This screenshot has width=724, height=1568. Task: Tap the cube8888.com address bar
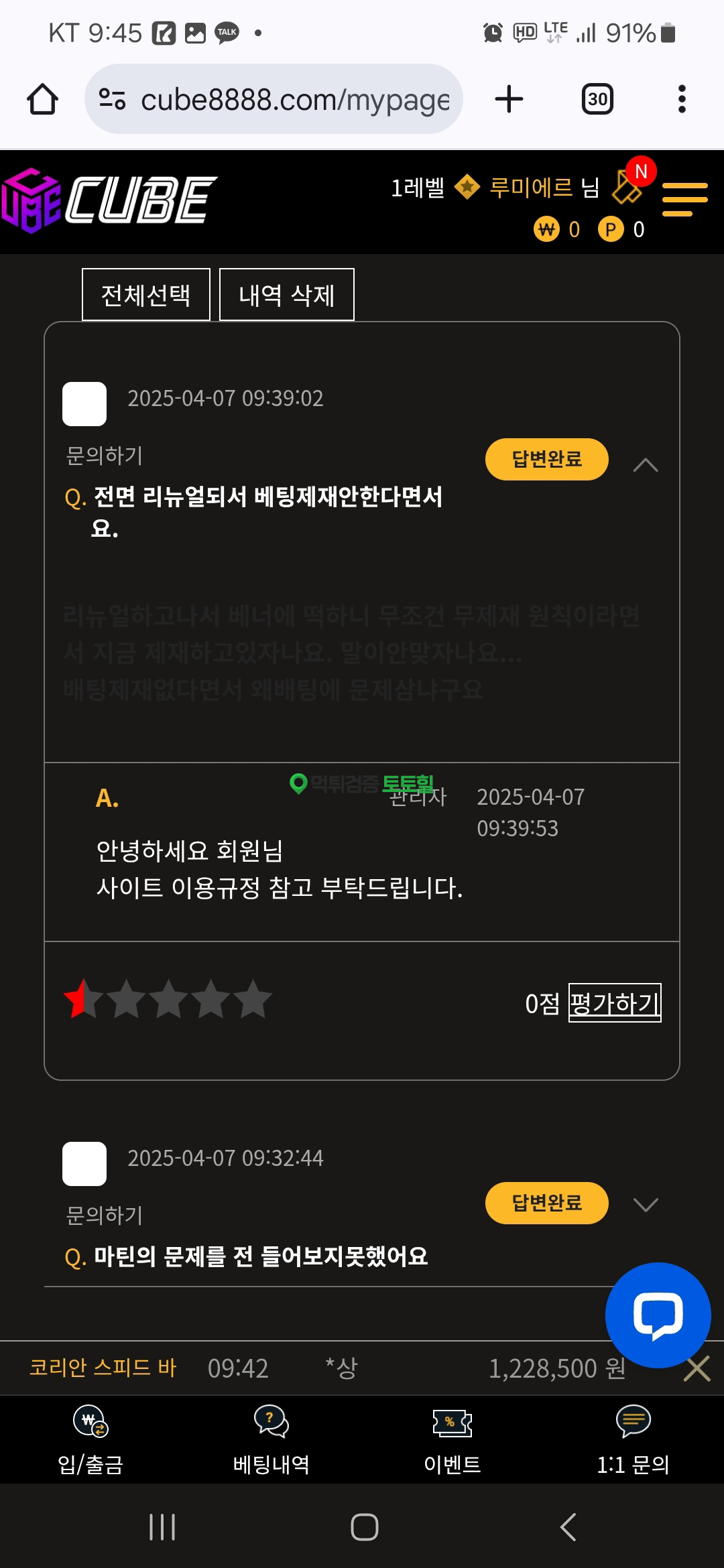(x=274, y=99)
